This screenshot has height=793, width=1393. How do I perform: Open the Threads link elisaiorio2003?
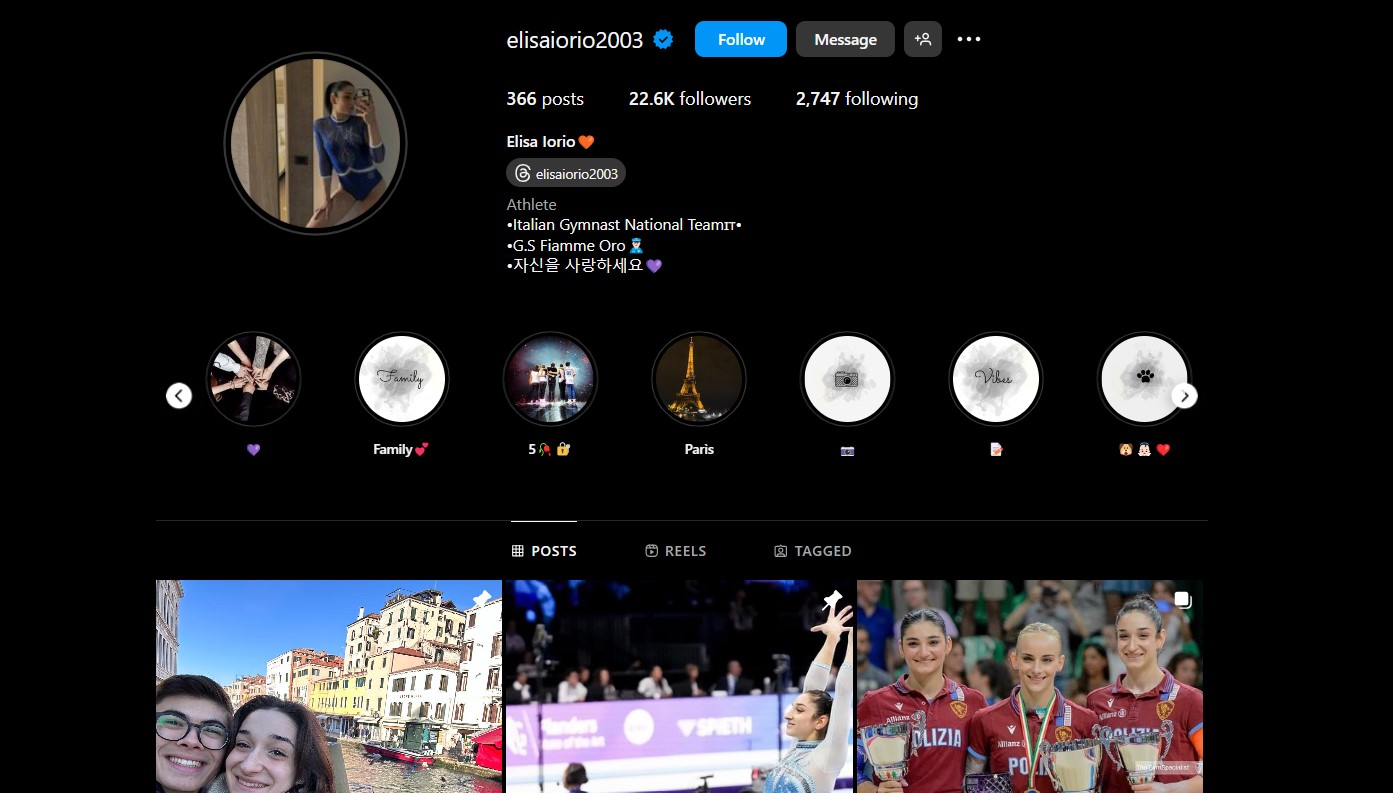click(566, 173)
